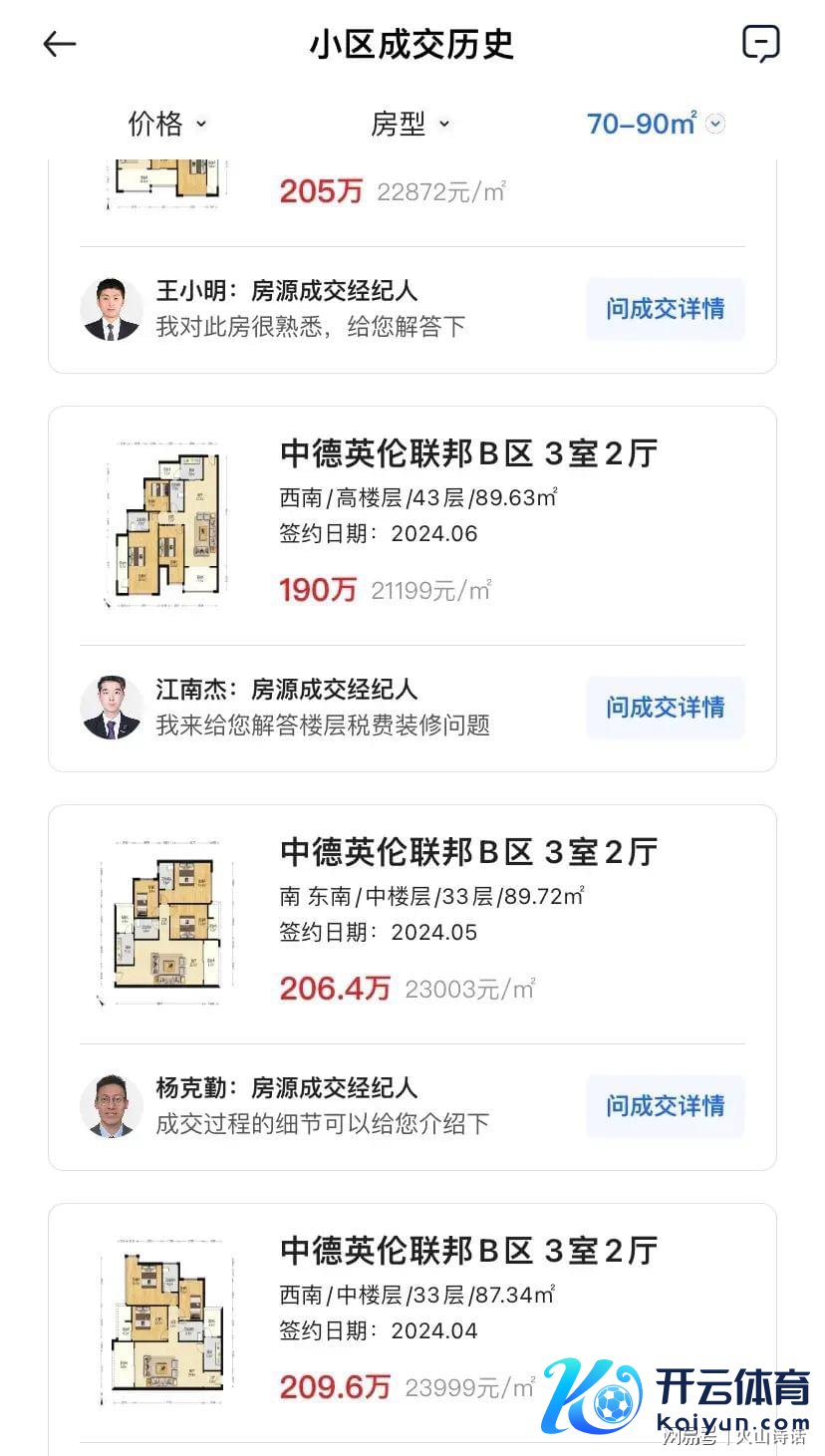Open the message chat icon
The image size is (825, 1456).
coord(761,44)
